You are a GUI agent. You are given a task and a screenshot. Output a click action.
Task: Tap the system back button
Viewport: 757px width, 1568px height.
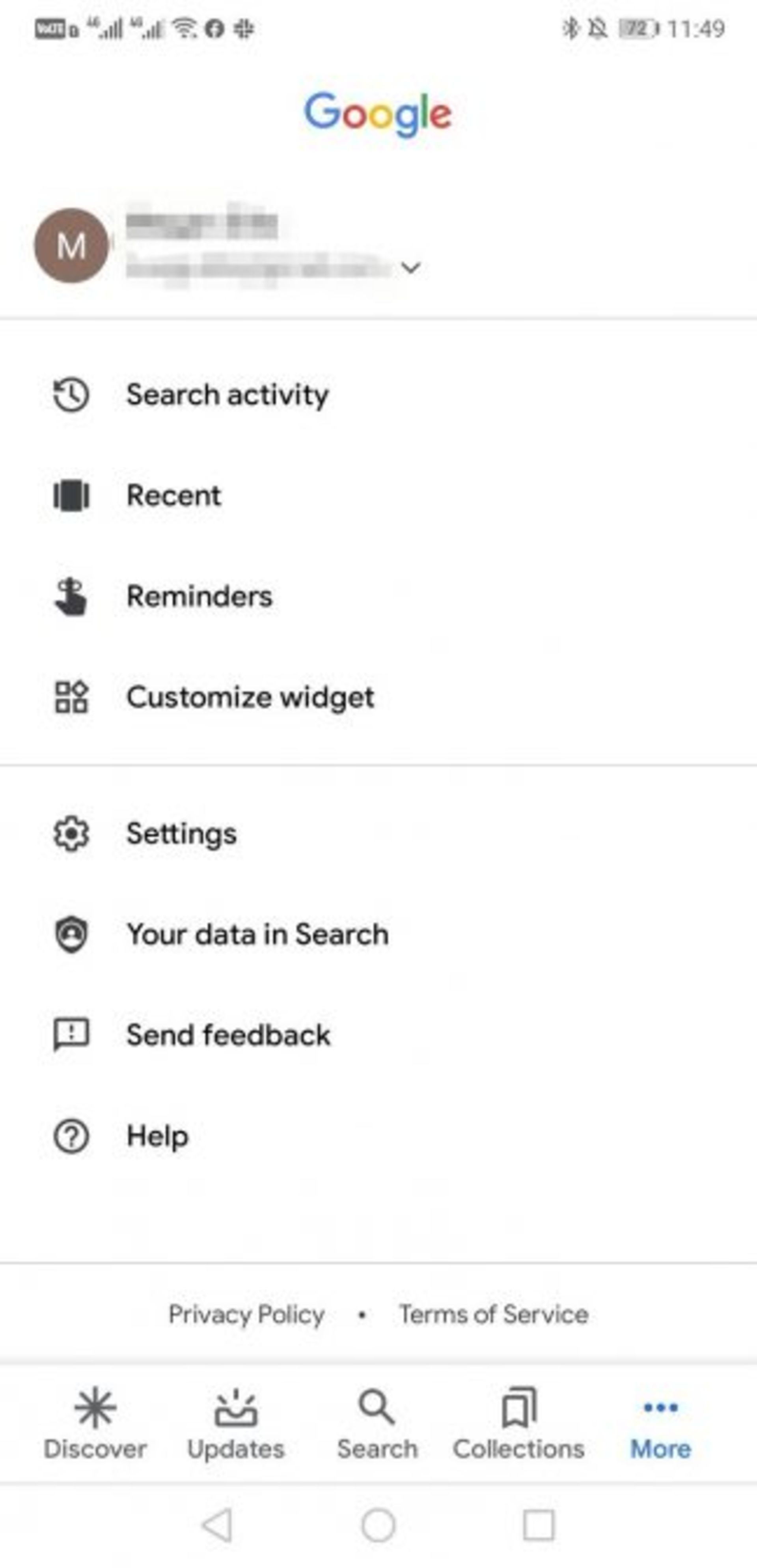[217, 1525]
